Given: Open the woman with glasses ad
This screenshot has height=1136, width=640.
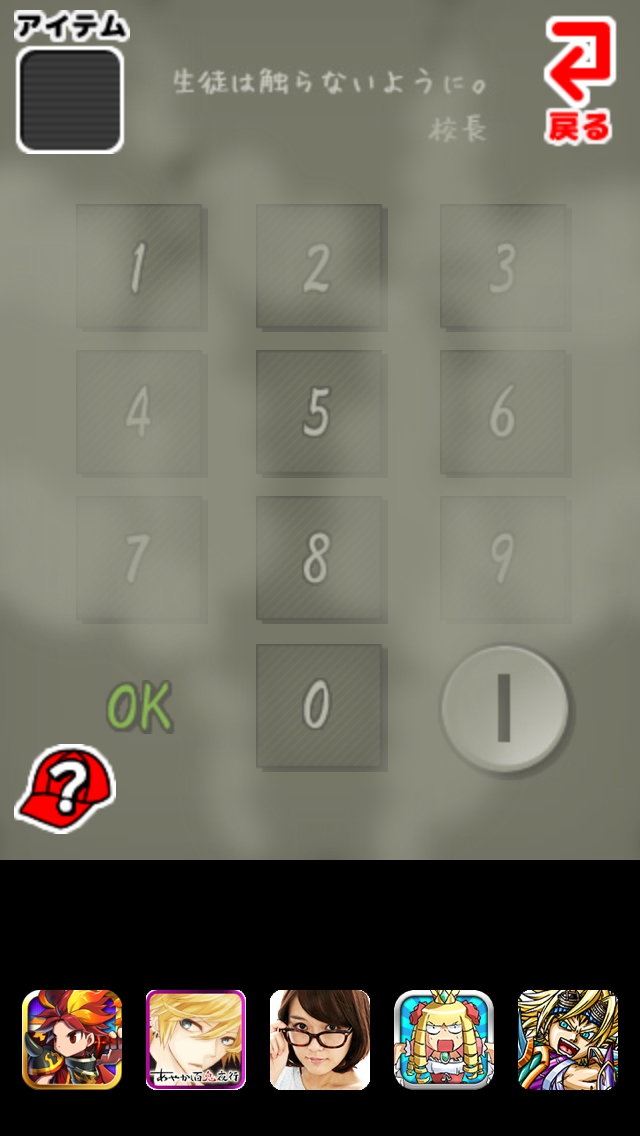Looking at the screenshot, I should point(320,1039).
